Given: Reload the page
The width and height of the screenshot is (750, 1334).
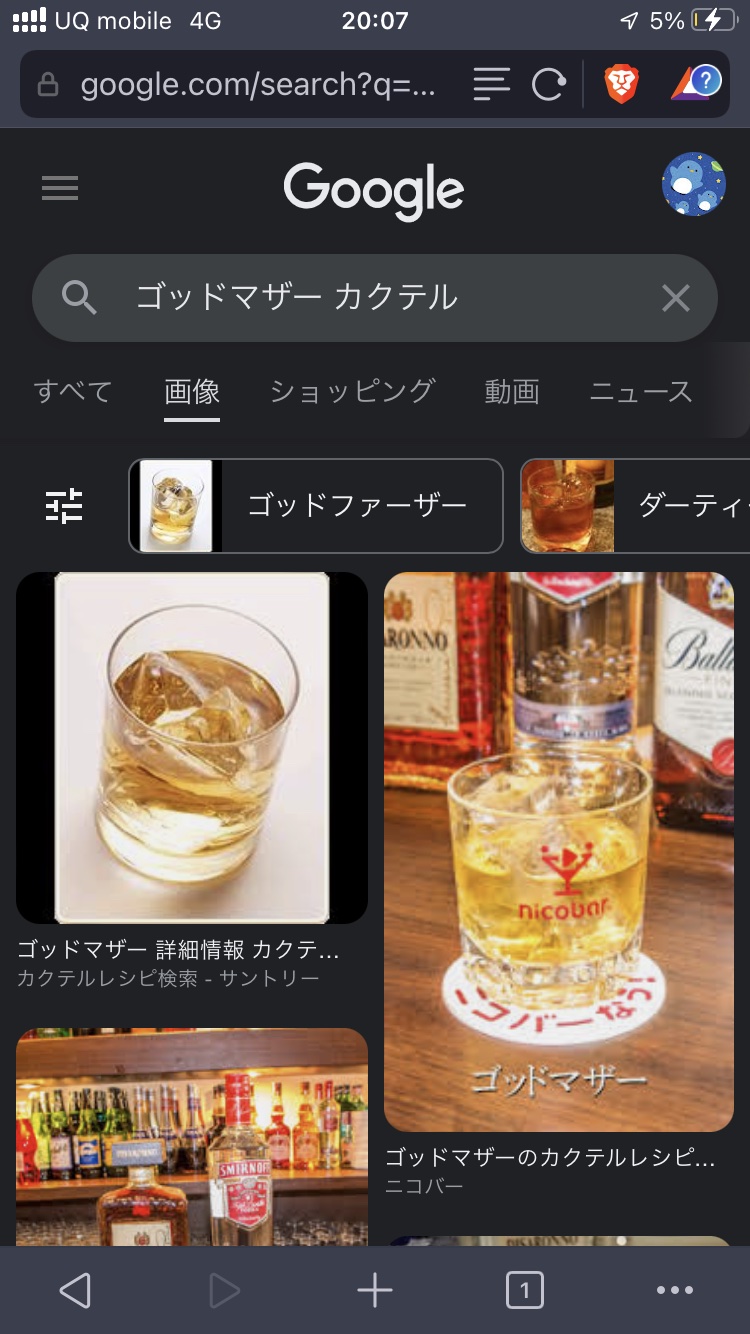Looking at the screenshot, I should [548, 84].
